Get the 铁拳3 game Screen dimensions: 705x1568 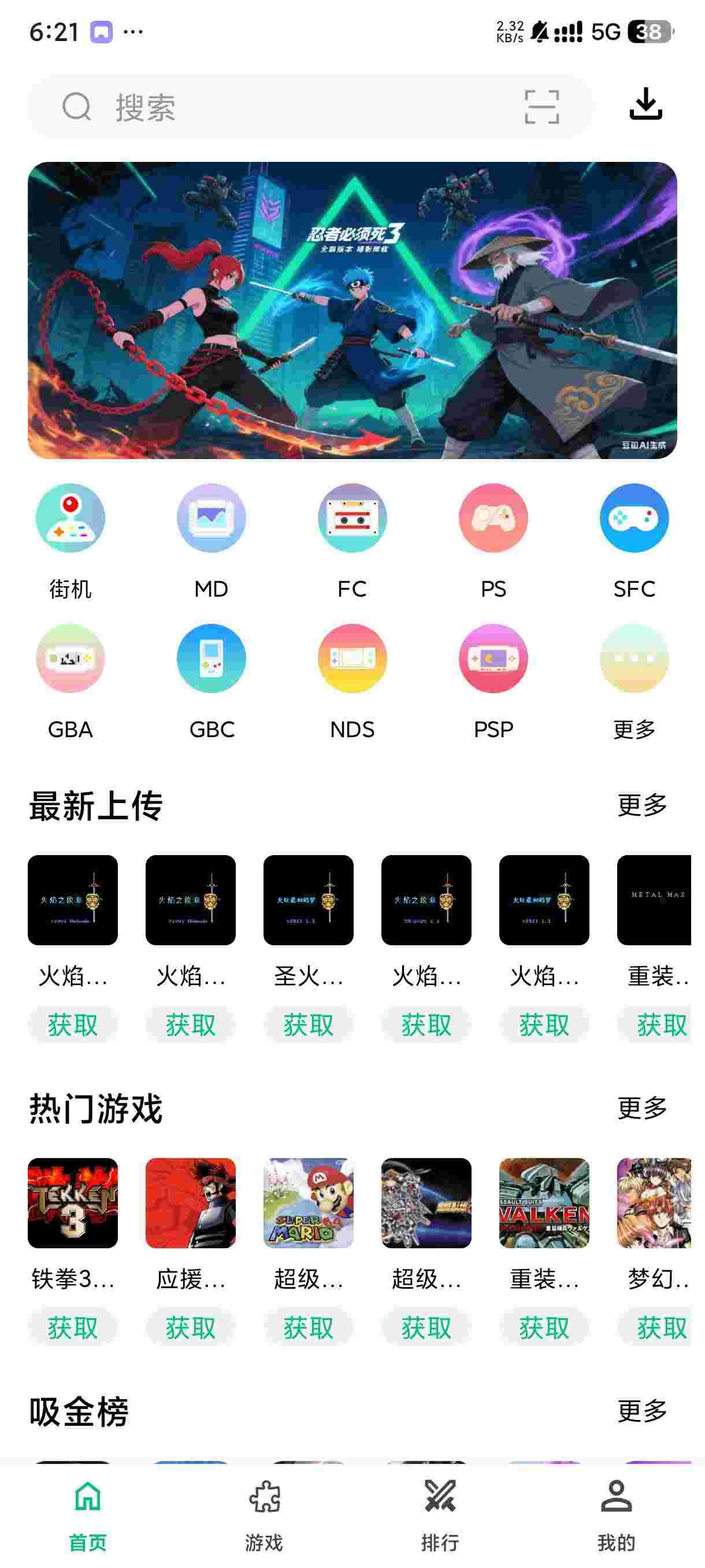73,1327
